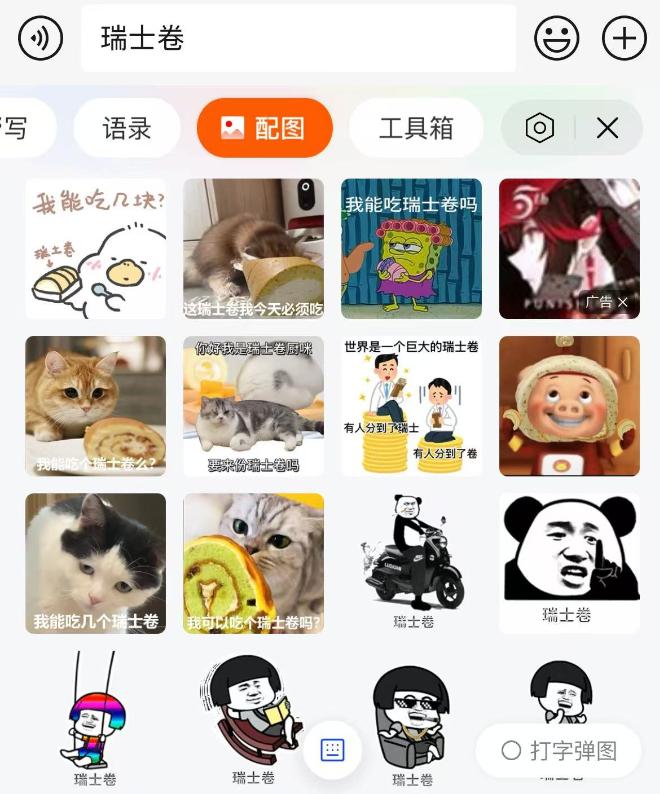Switch to the 语录 tab
The height and width of the screenshot is (794, 660).
pyautogui.click(x=127, y=128)
